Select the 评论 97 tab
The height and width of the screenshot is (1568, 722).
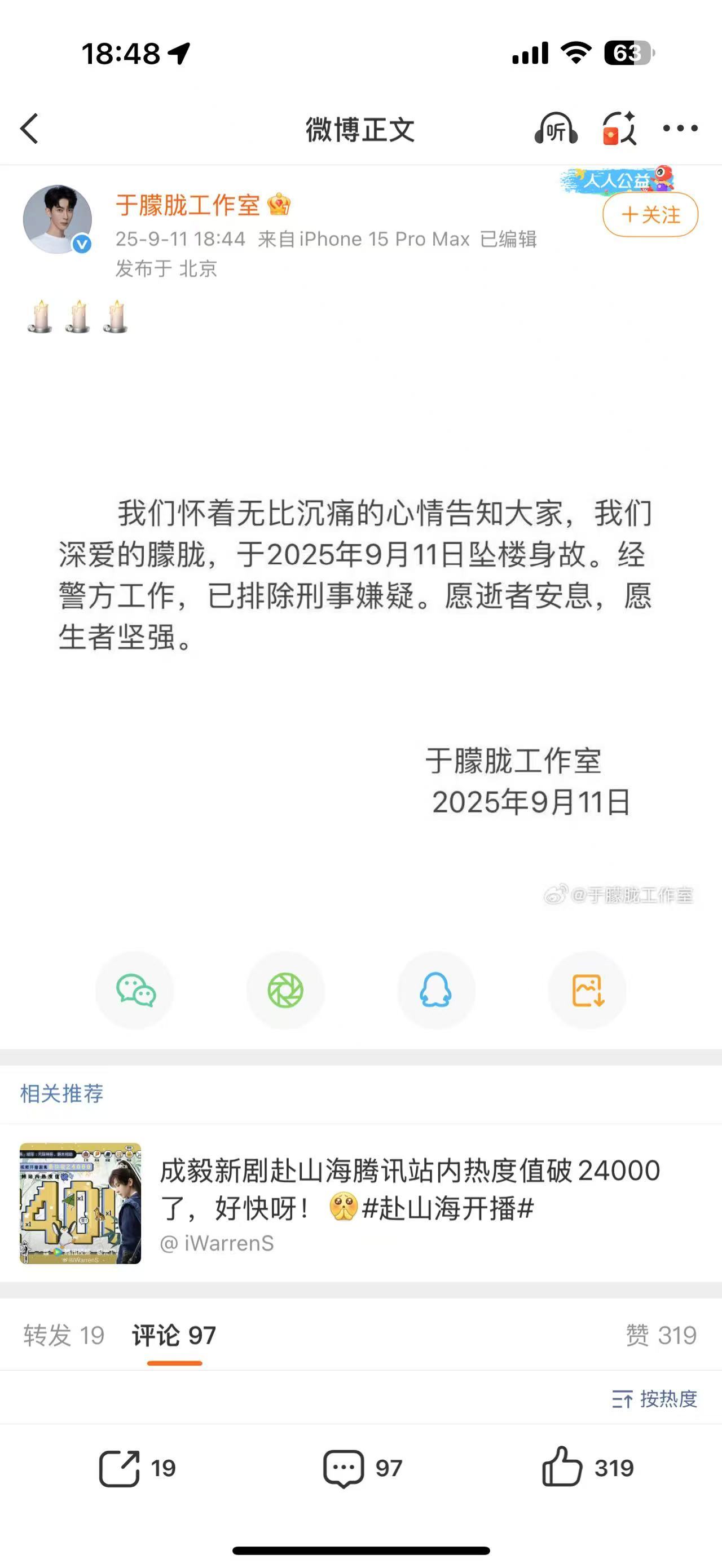pyautogui.click(x=174, y=1335)
